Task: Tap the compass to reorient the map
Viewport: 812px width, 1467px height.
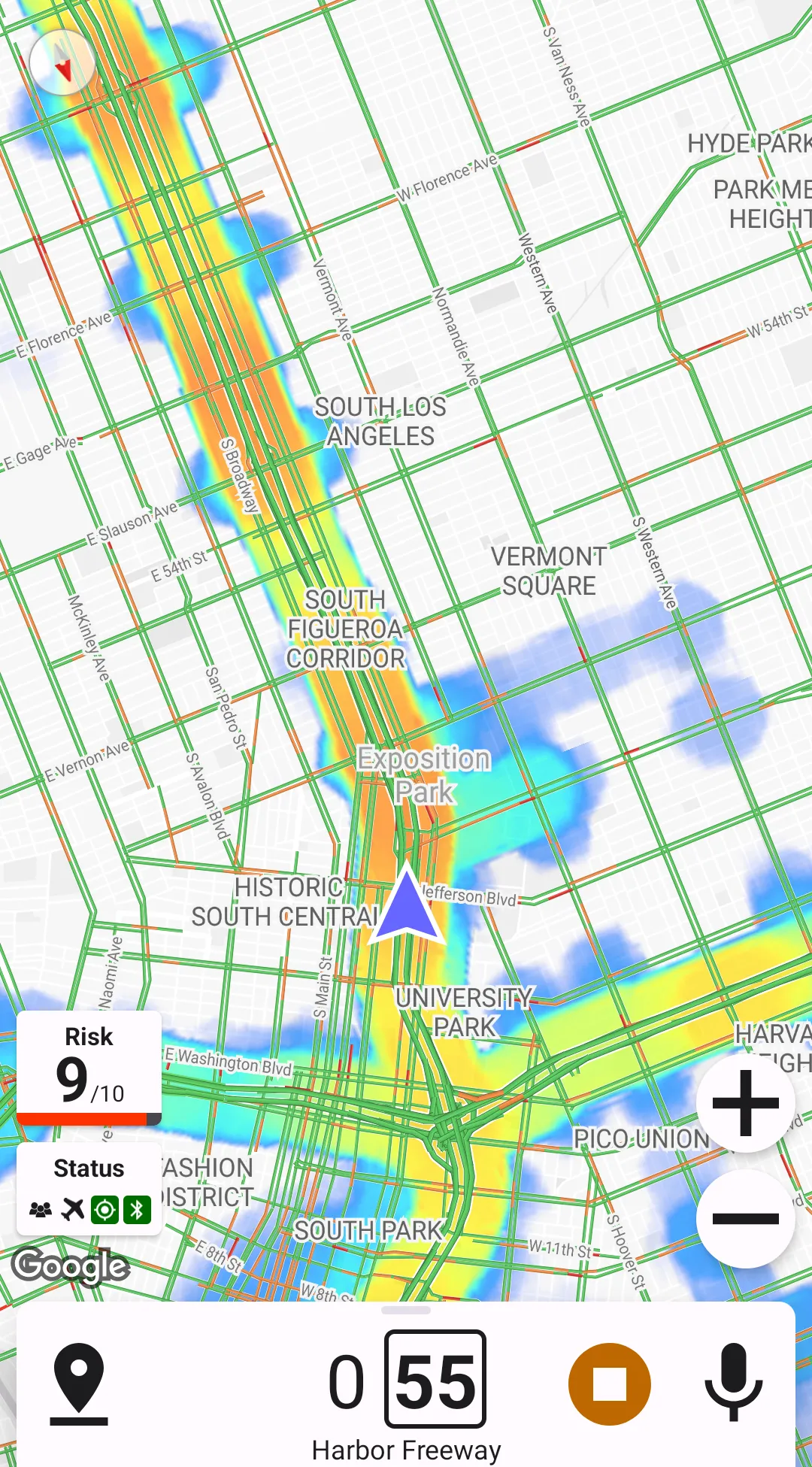Action: pyautogui.click(x=63, y=62)
